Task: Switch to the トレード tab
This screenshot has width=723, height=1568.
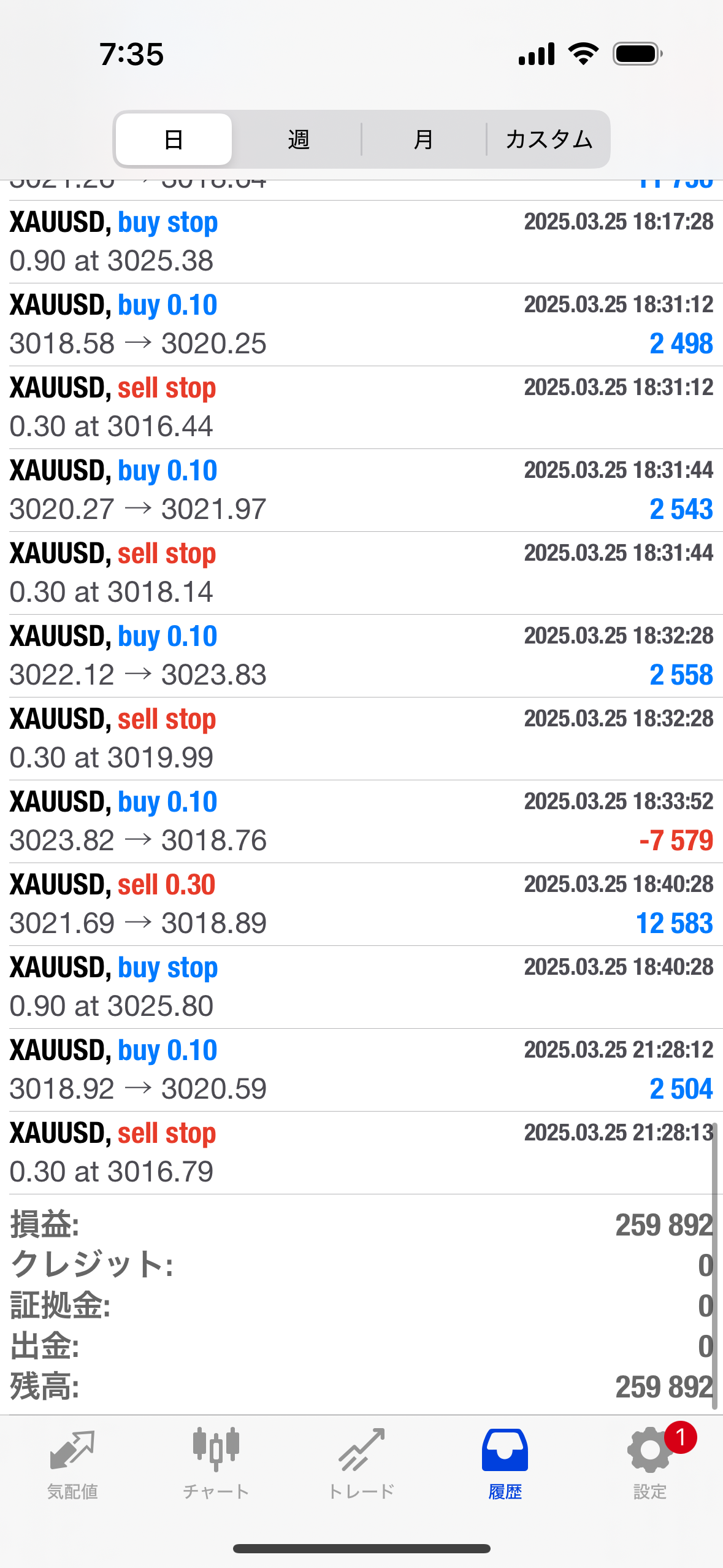Action: [361, 1462]
